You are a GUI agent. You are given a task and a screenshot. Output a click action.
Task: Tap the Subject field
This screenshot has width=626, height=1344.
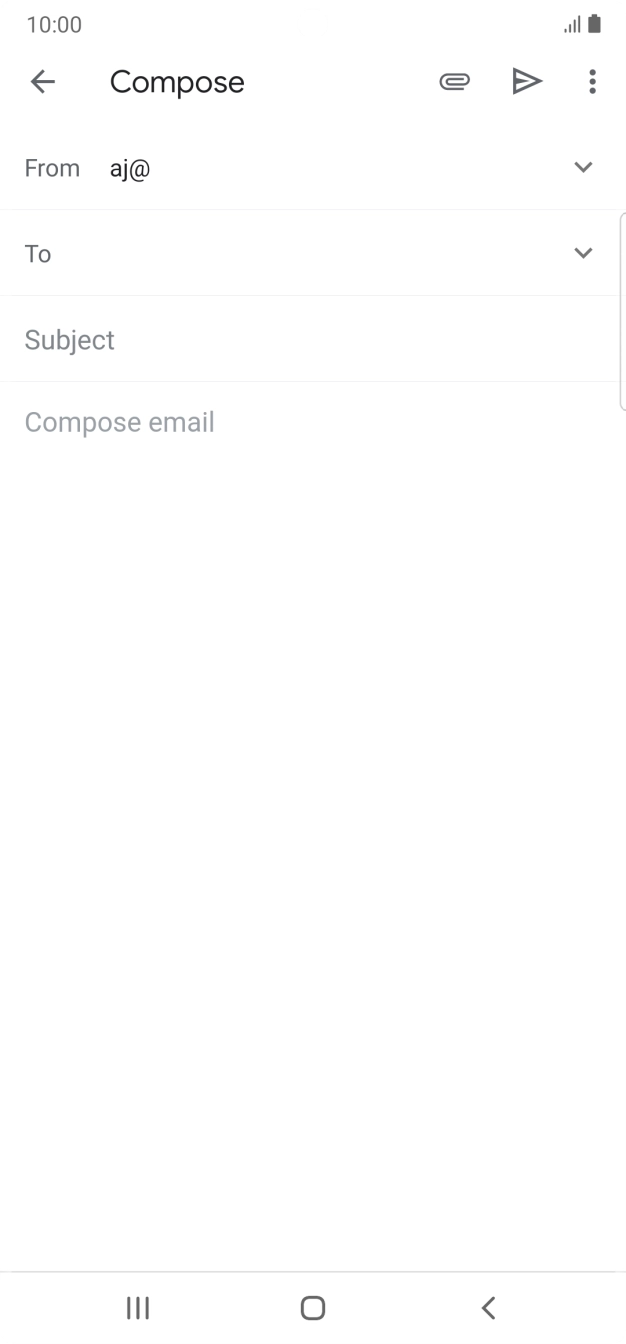[x=309, y=340]
